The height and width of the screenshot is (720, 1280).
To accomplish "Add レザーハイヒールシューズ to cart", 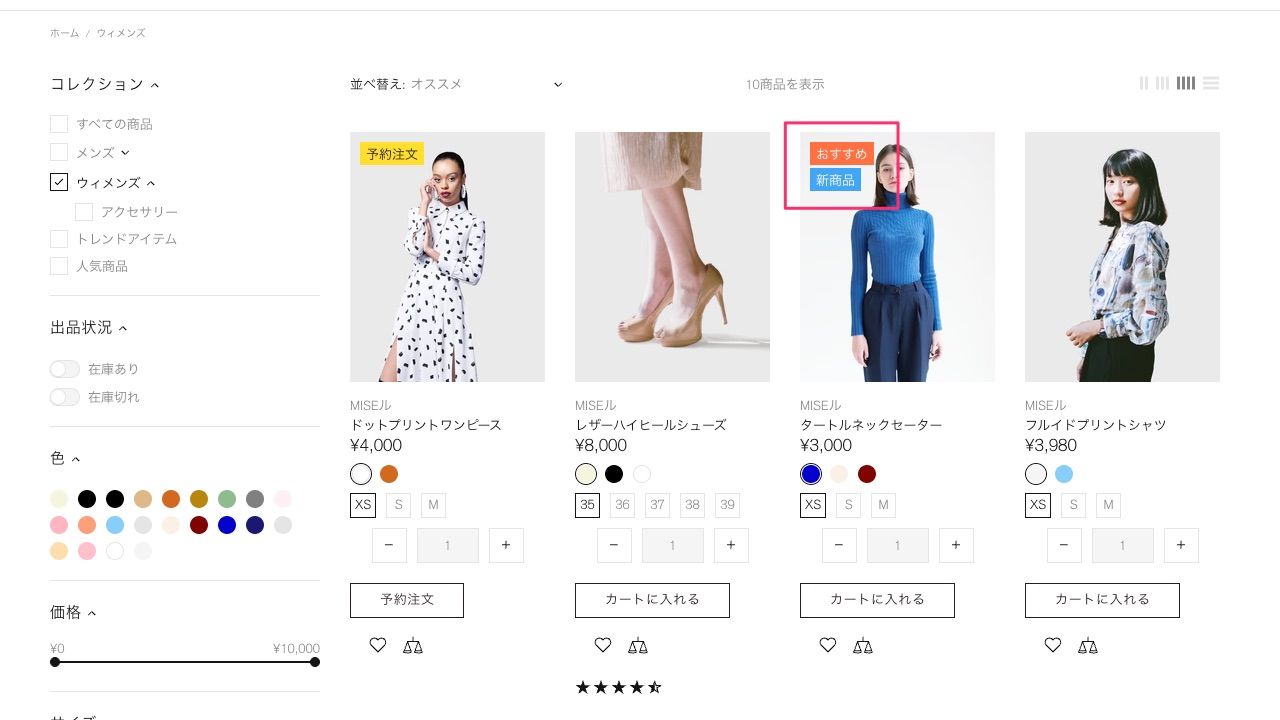I will (652, 600).
